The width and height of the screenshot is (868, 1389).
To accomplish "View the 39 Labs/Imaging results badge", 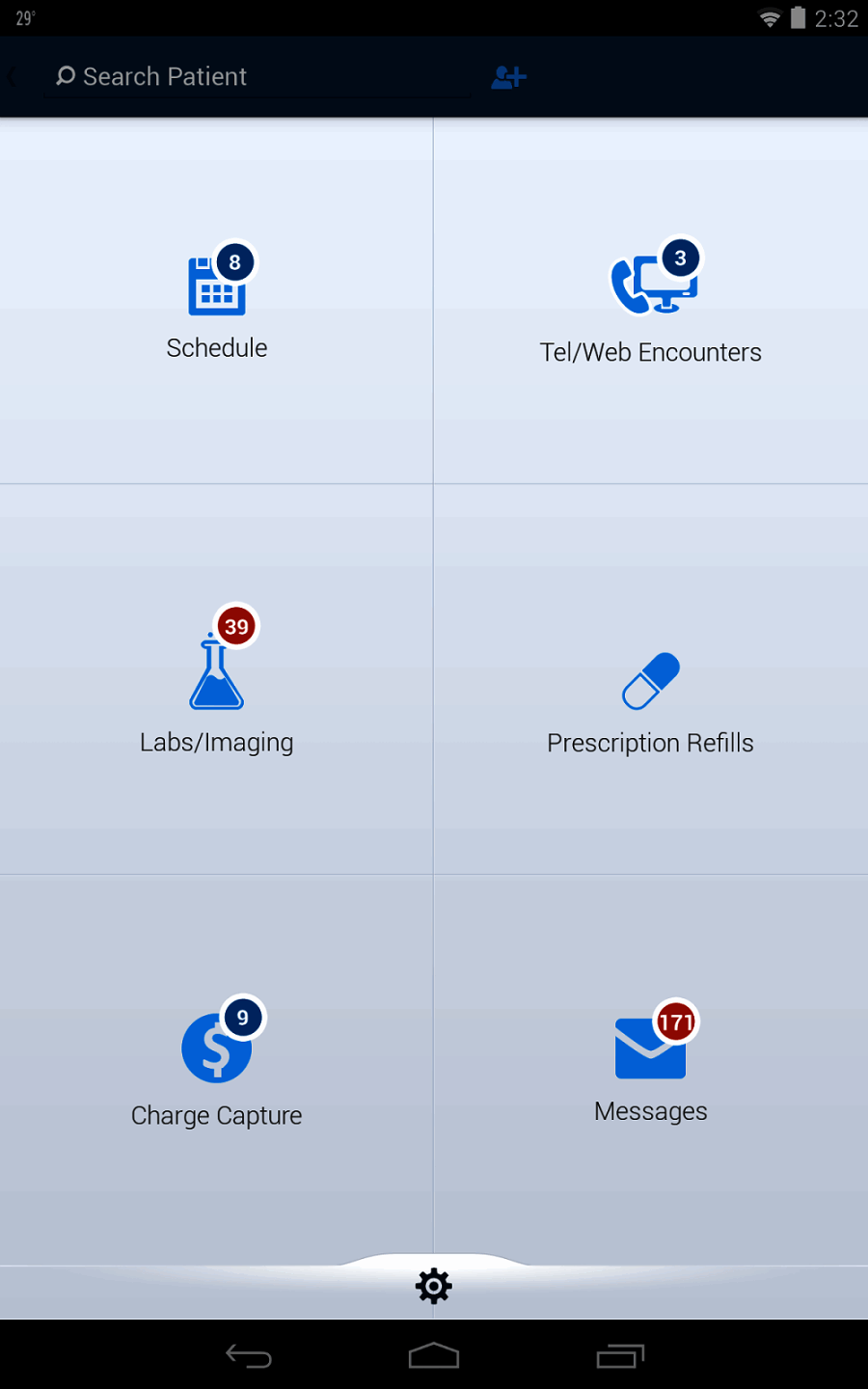I will point(235,625).
